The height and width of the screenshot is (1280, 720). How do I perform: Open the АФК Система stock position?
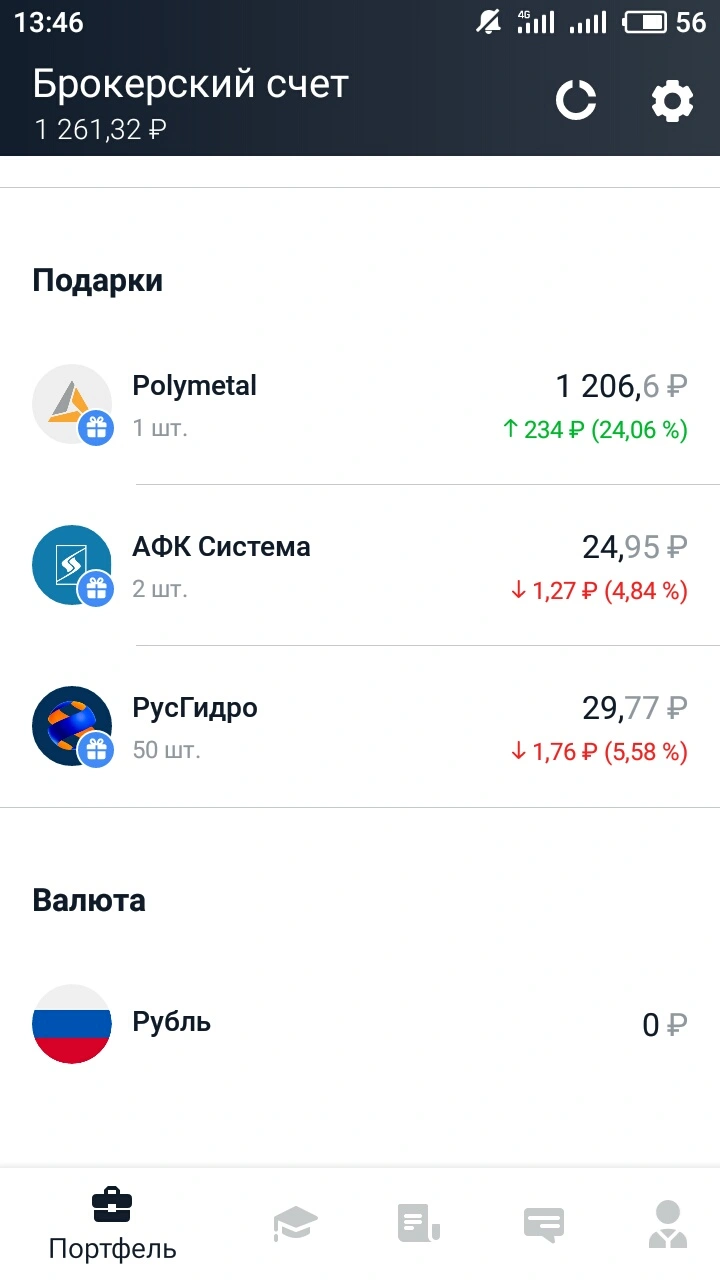pyautogui.click(x=360, y=565)
